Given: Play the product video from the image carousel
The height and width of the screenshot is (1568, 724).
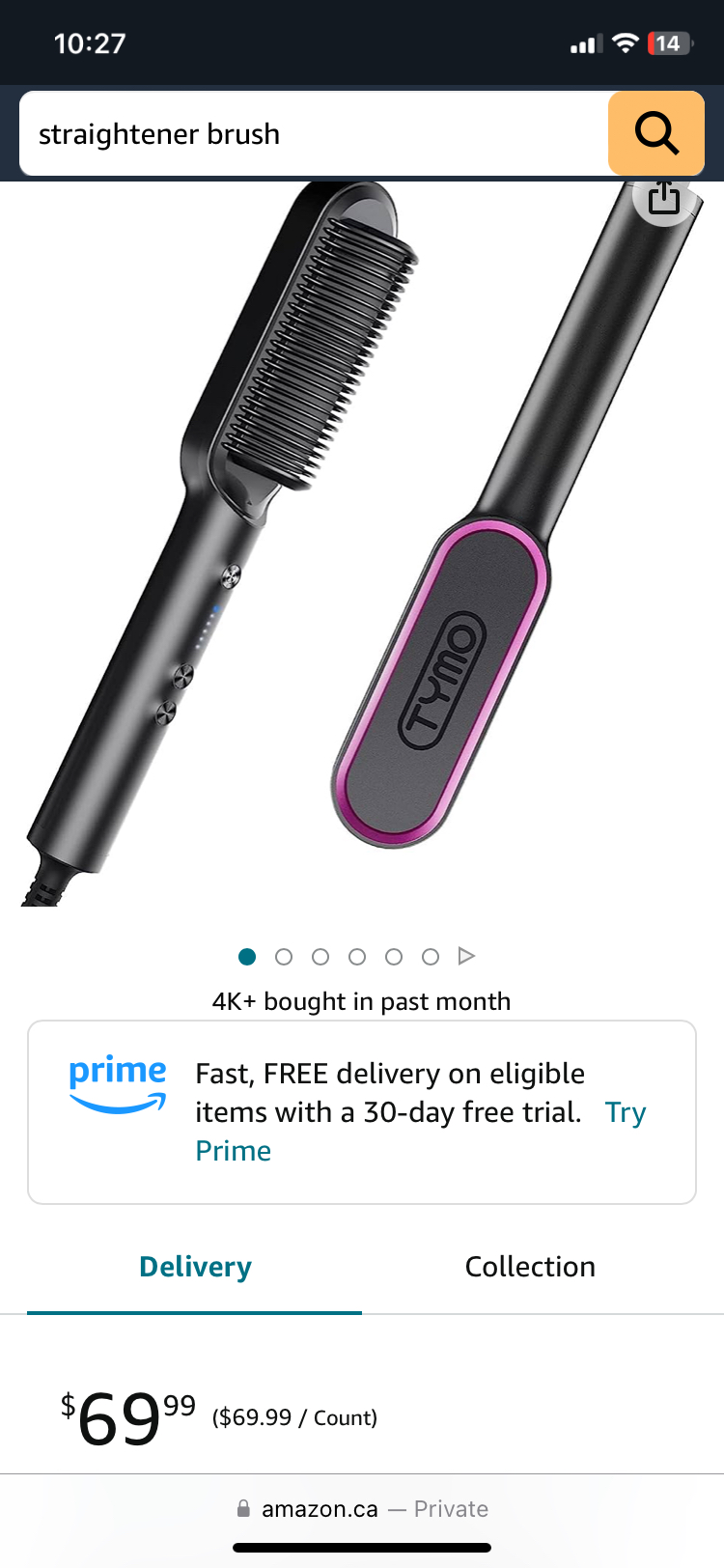Looking at the screenshot, I should click(466, 956).
